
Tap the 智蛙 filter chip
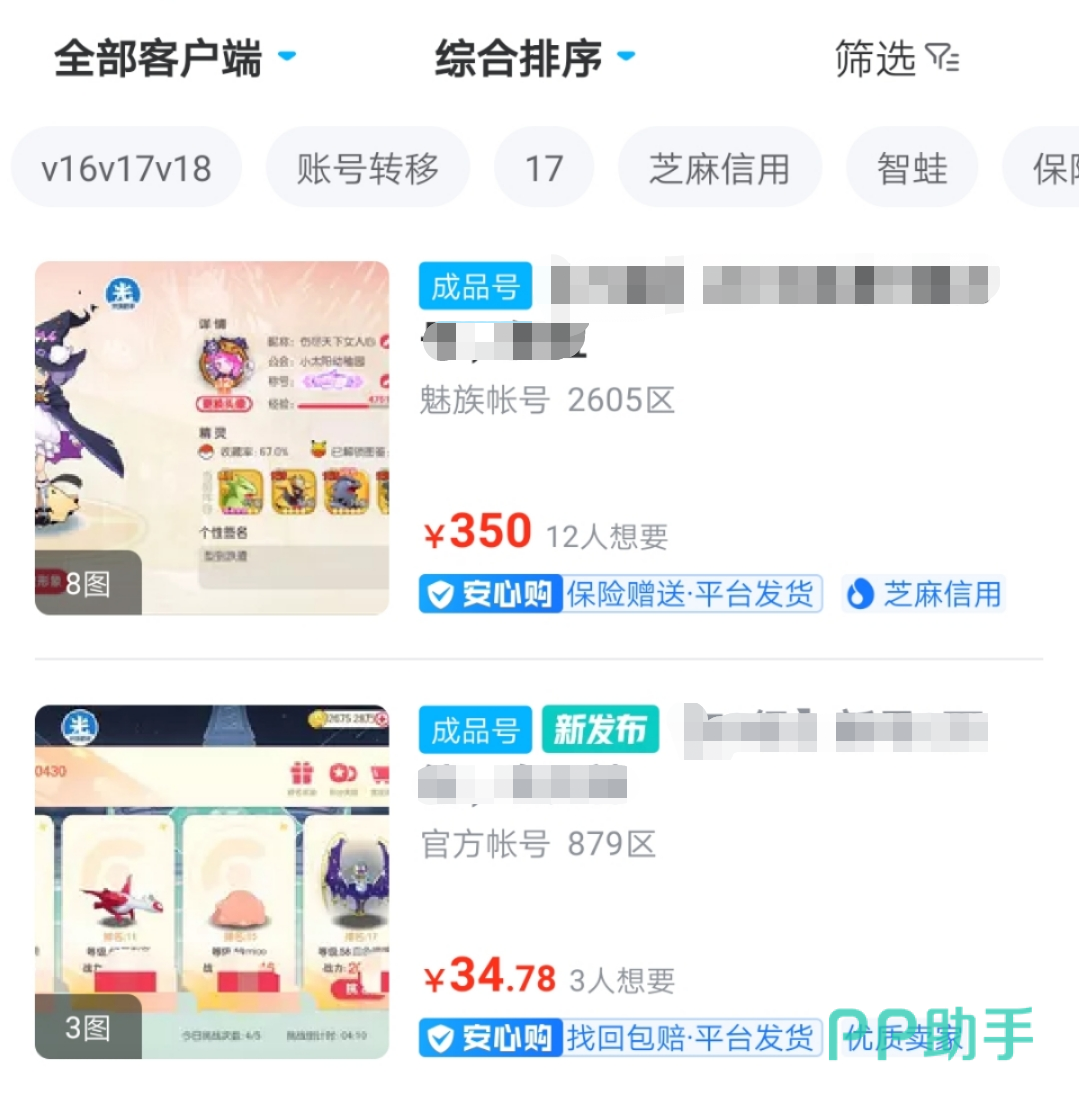tap(911, 168)
